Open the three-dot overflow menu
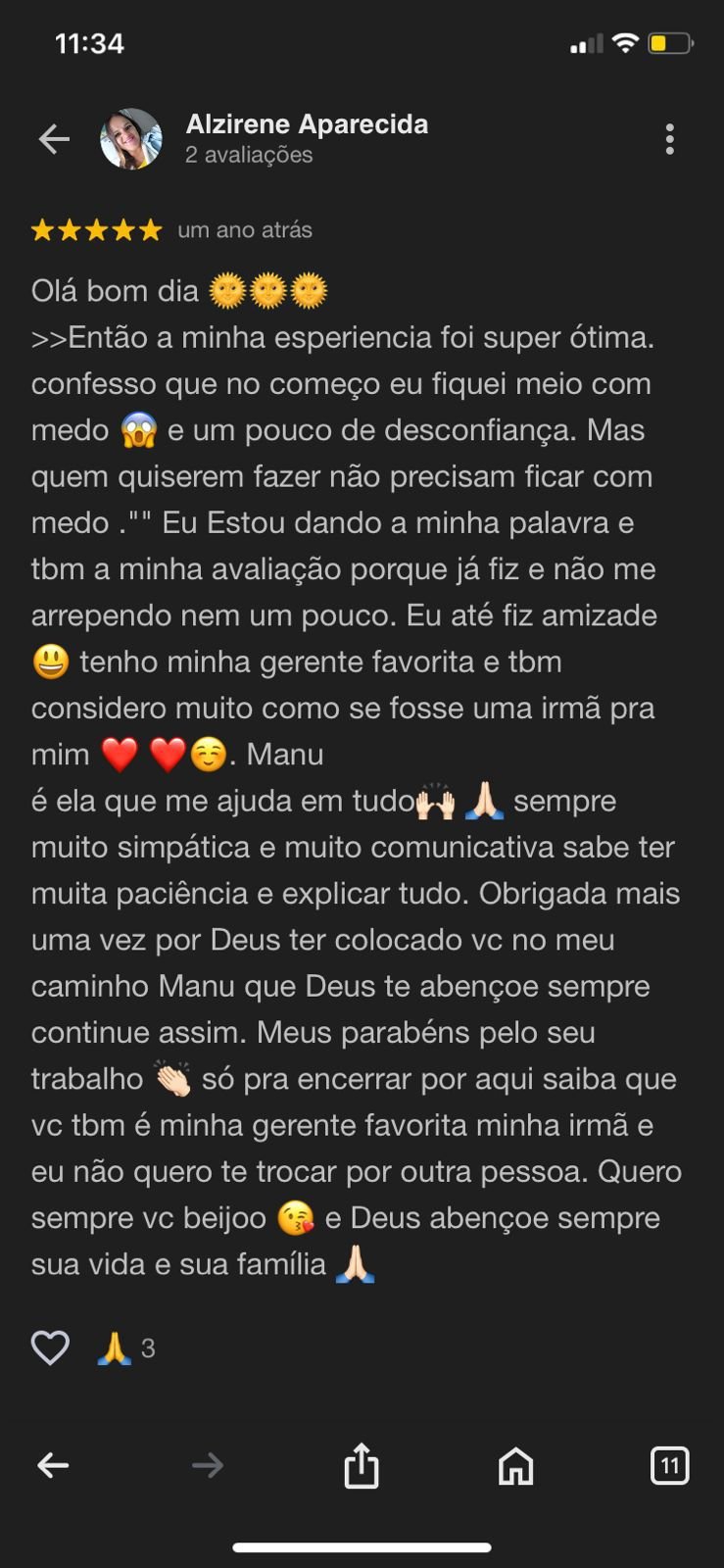The height and width of the screenshot is (1568, 724). 669,139
